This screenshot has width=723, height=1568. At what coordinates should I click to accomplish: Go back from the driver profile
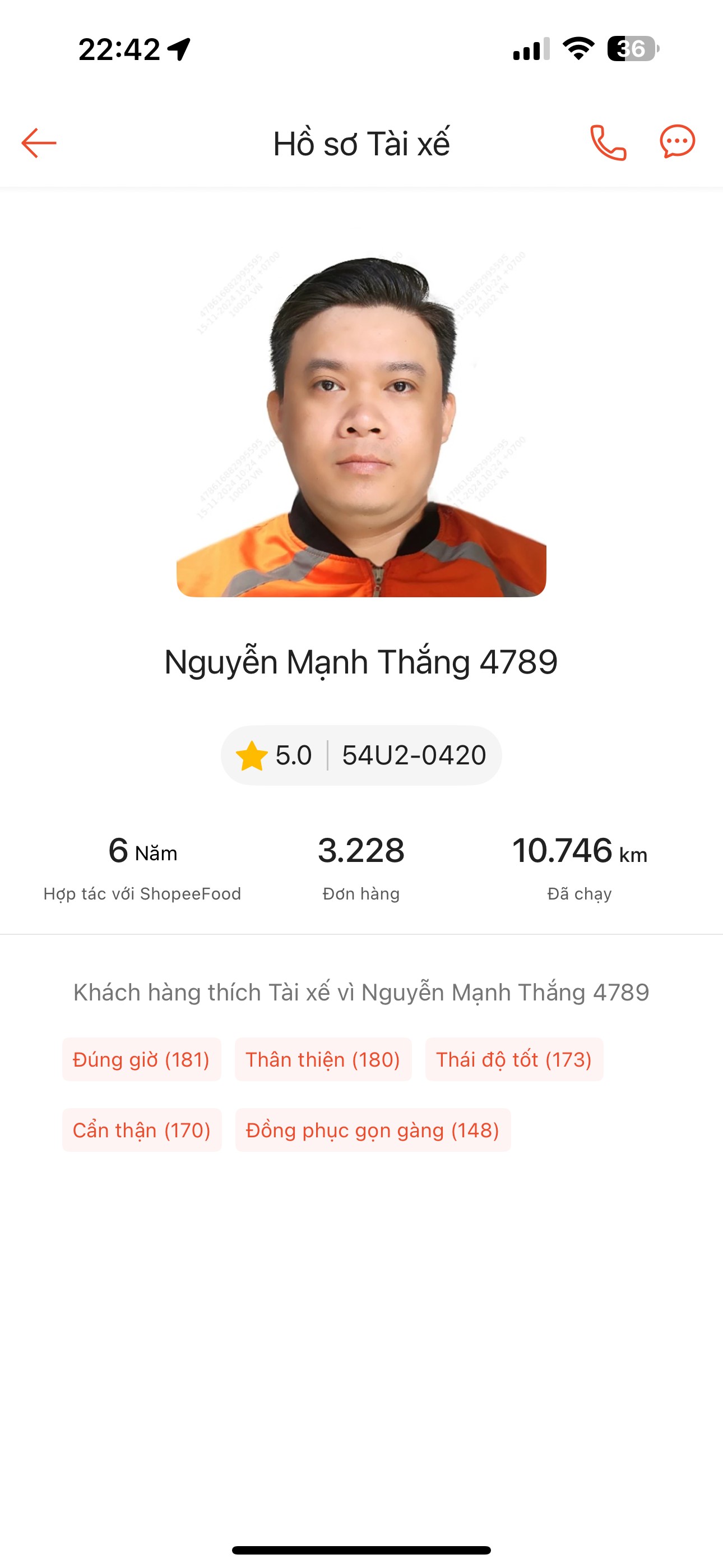39,143
